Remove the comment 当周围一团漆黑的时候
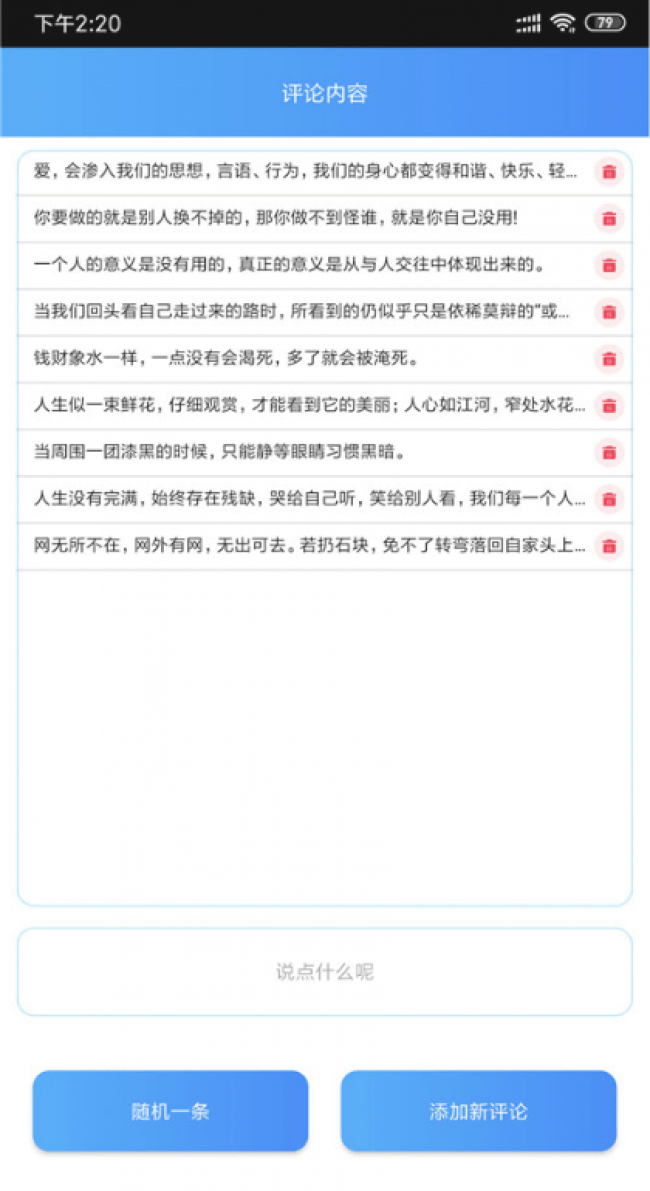 (x=608, y=453)
